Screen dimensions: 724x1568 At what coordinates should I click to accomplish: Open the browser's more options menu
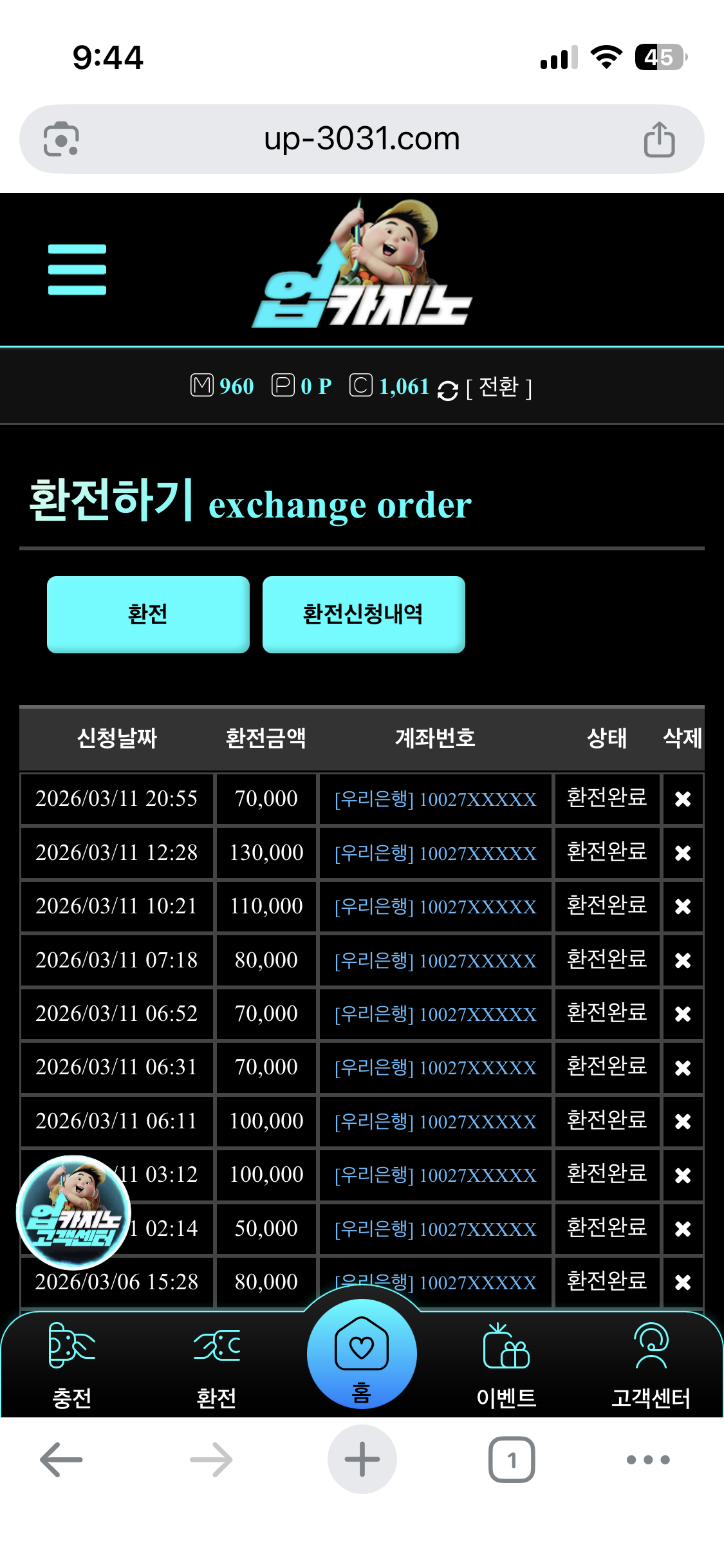point(648,1459)
